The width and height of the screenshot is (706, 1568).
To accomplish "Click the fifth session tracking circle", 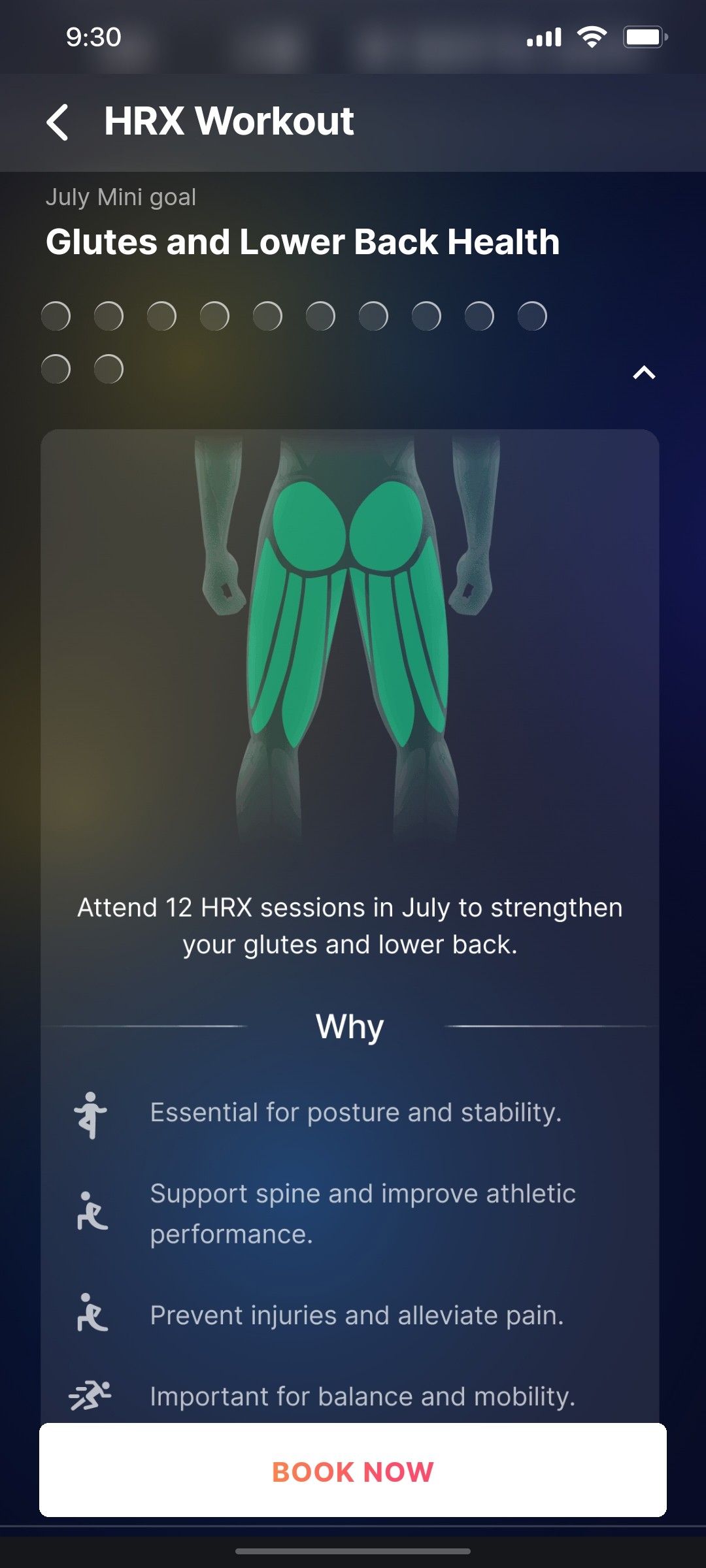I will pos(267,316).
